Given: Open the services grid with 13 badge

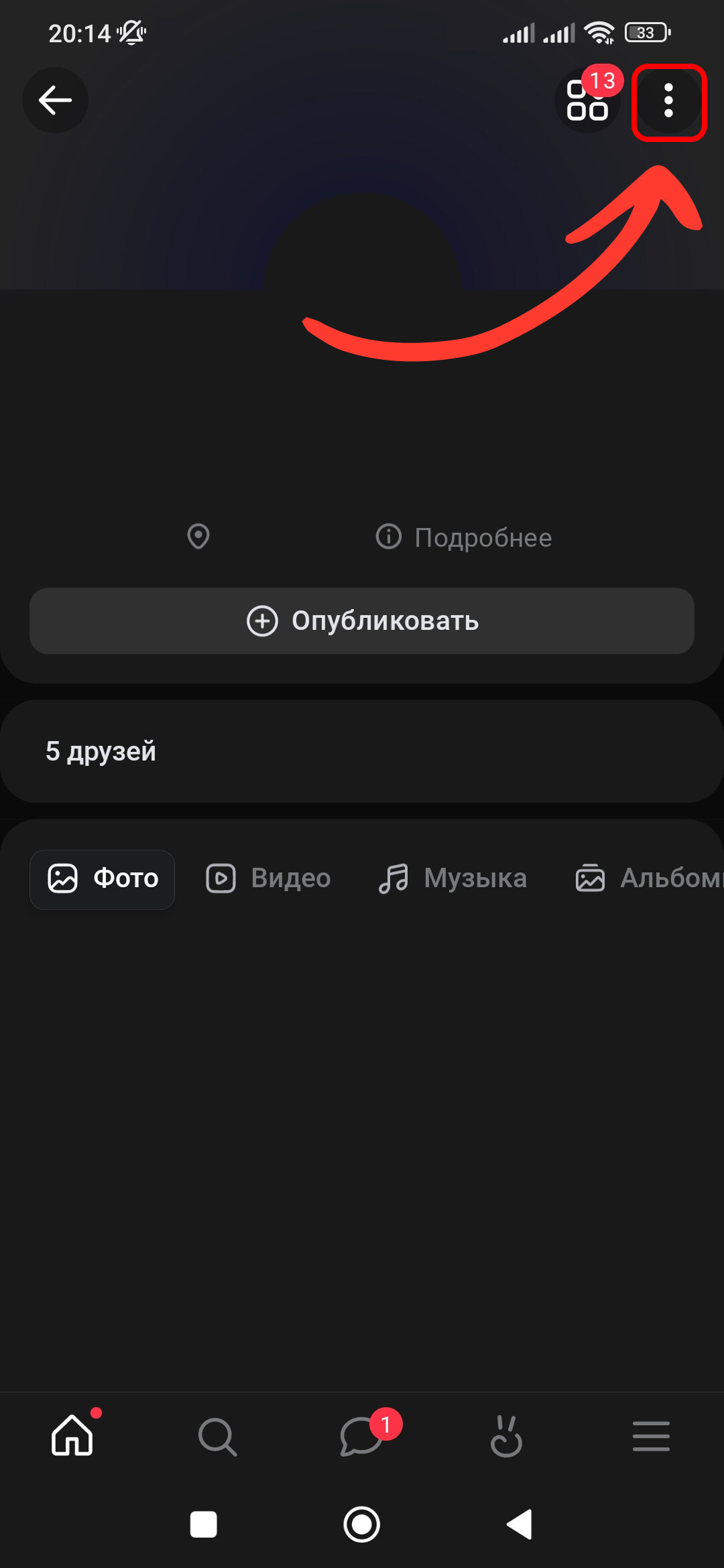Looking at the screenshot, I should pyautogui.click(x=587, y=101).
